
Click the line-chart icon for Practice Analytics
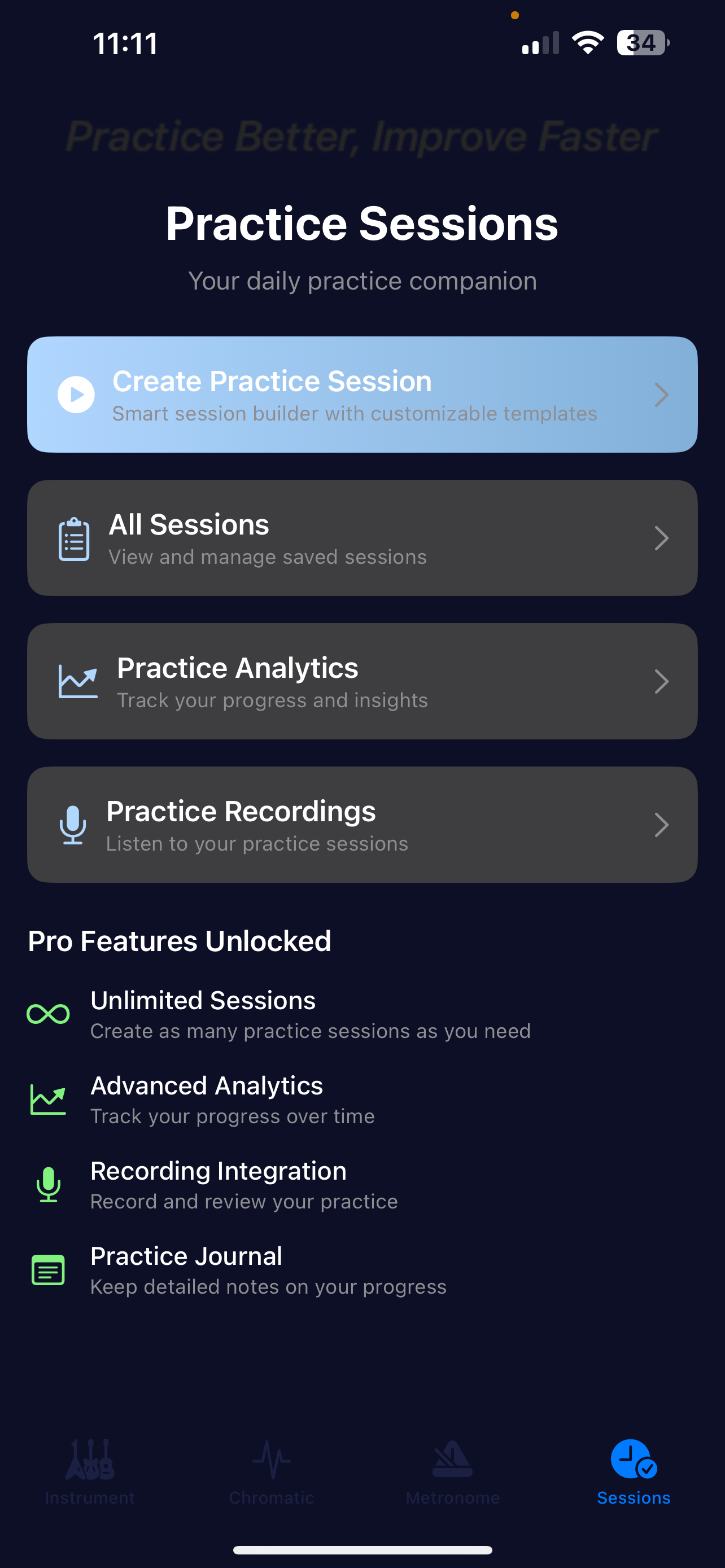coord(78,681)
